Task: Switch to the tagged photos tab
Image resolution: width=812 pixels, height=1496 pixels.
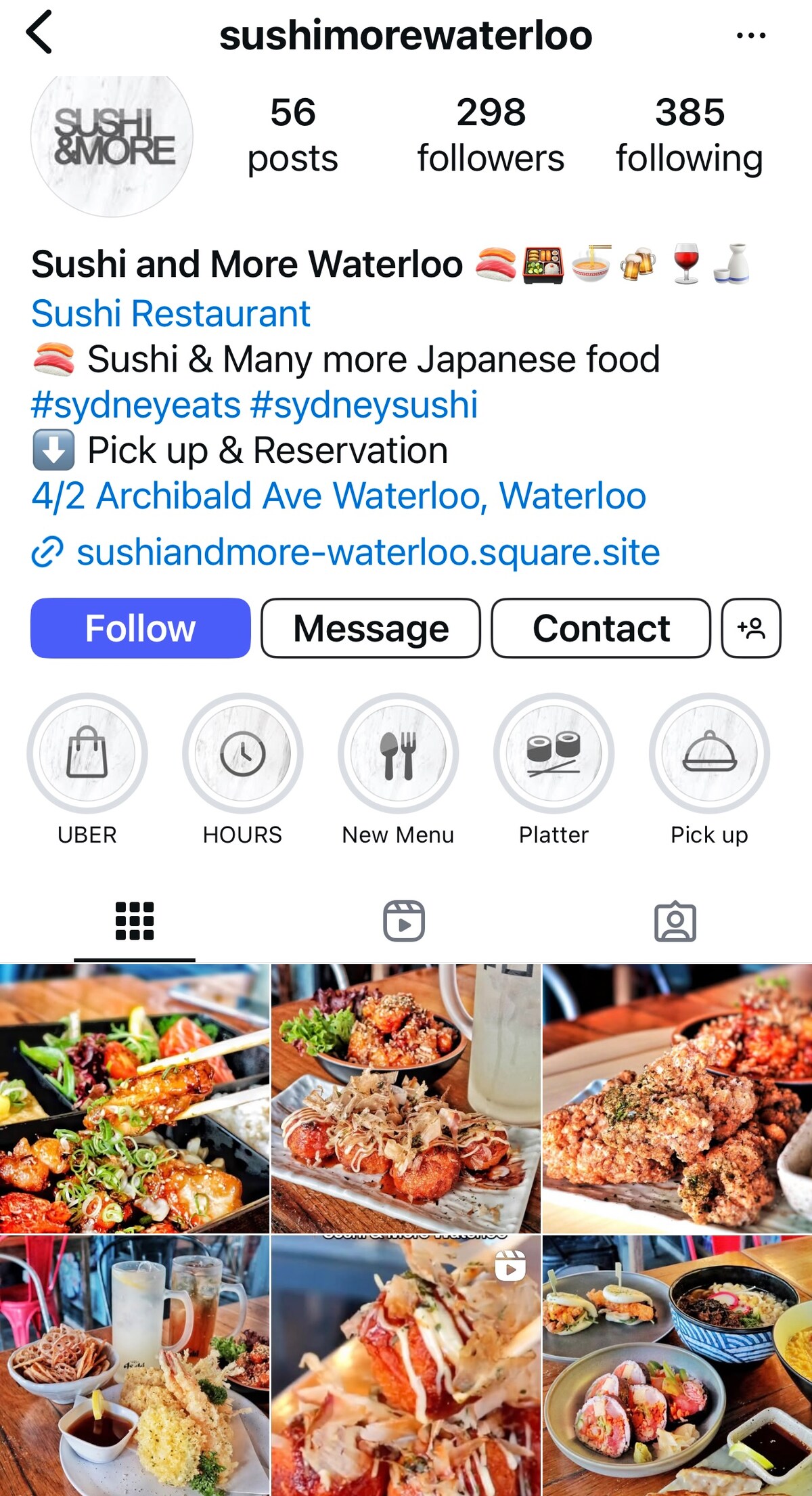Action: [x=675, y=921]
